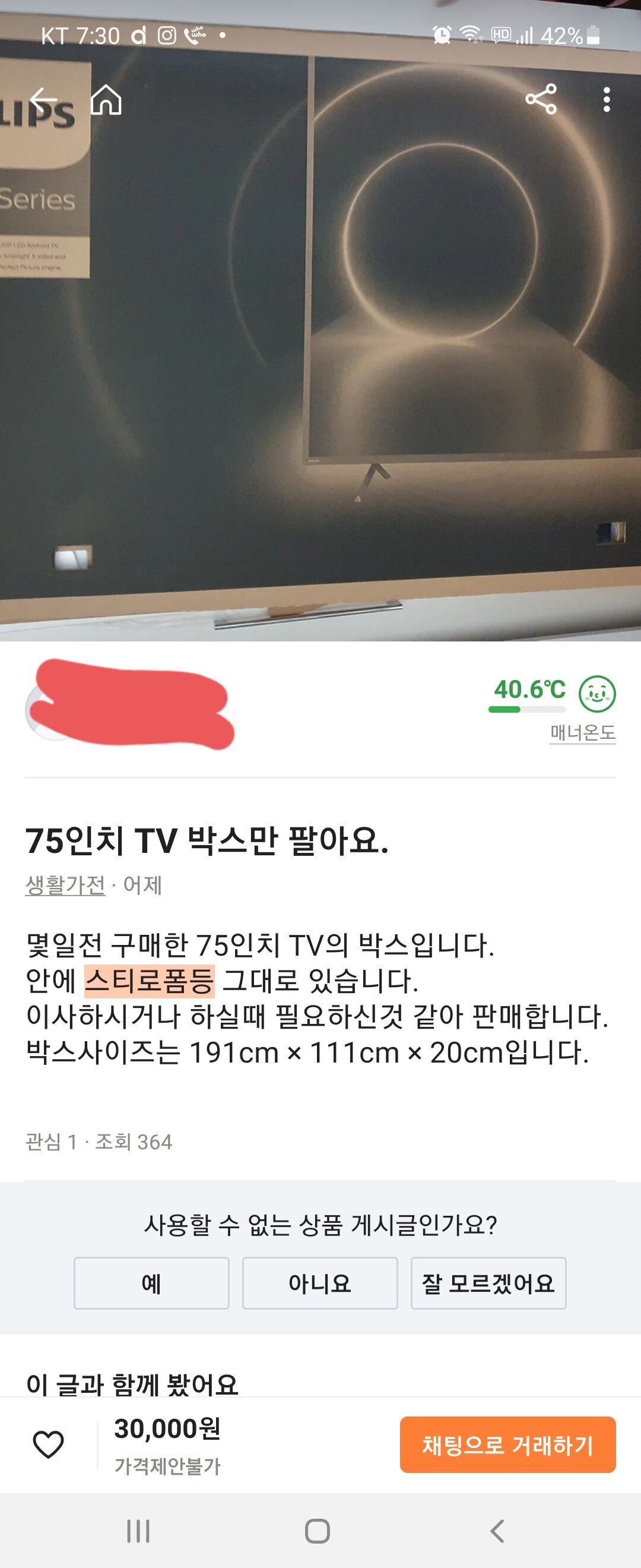This screenshot has height=1568, width=641.
Task: Select 잘 모르겠어요 option
Action: (488, 1283)
